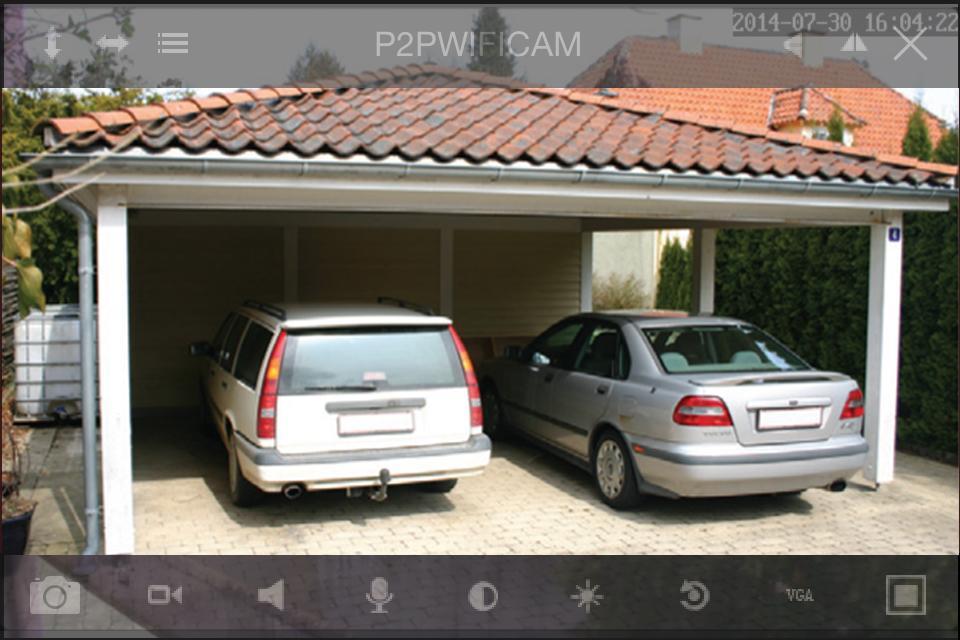Change the VGA resolution
This screenshot has height=640, width=960.
coord(799,595)
